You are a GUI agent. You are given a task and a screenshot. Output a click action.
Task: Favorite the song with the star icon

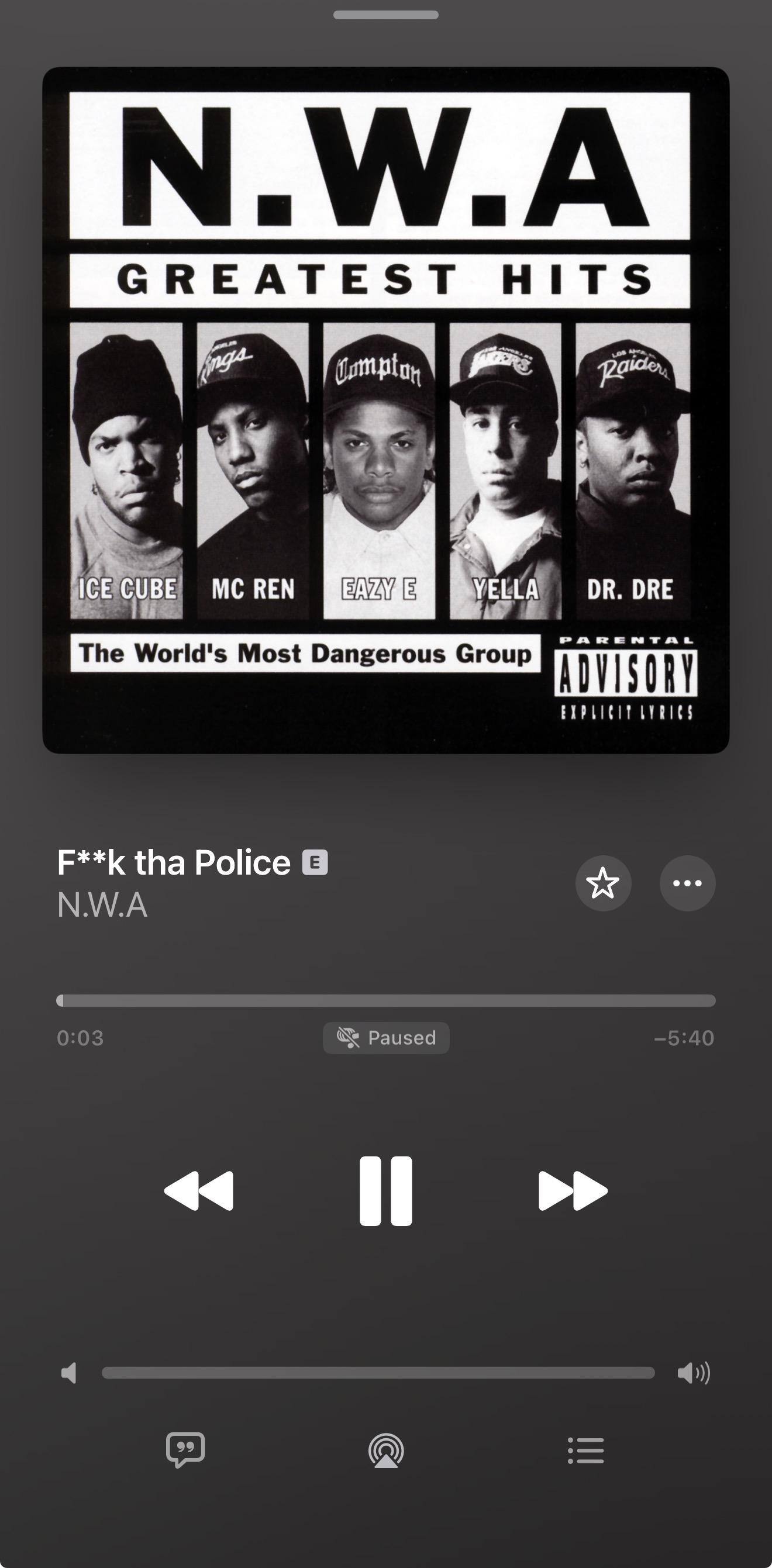click(603, 883)
